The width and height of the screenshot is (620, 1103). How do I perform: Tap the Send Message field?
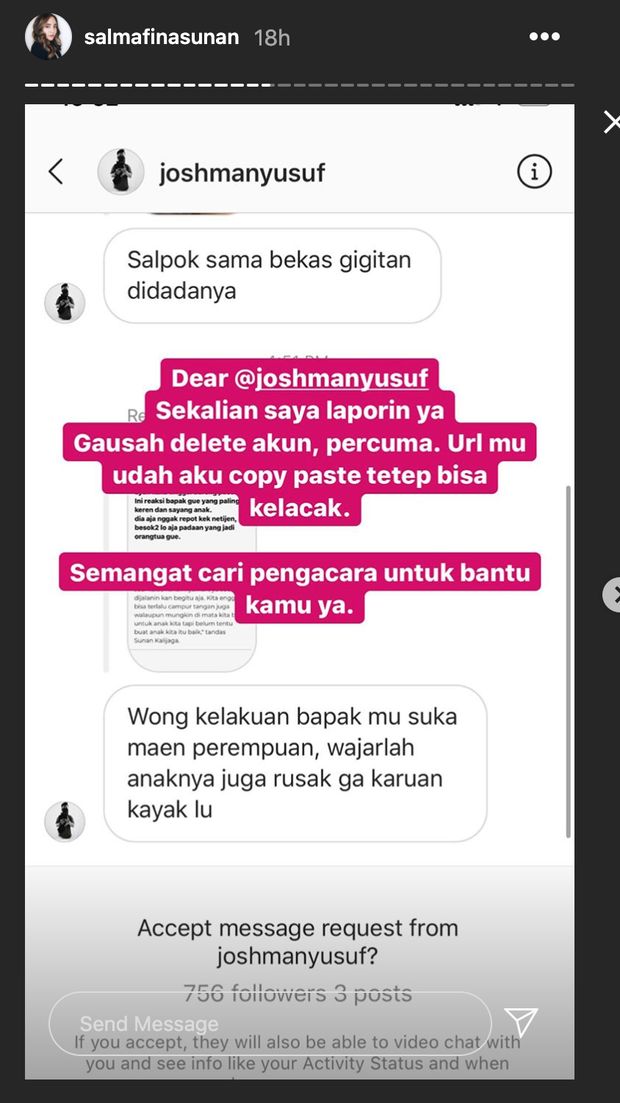coord(268,1023)
